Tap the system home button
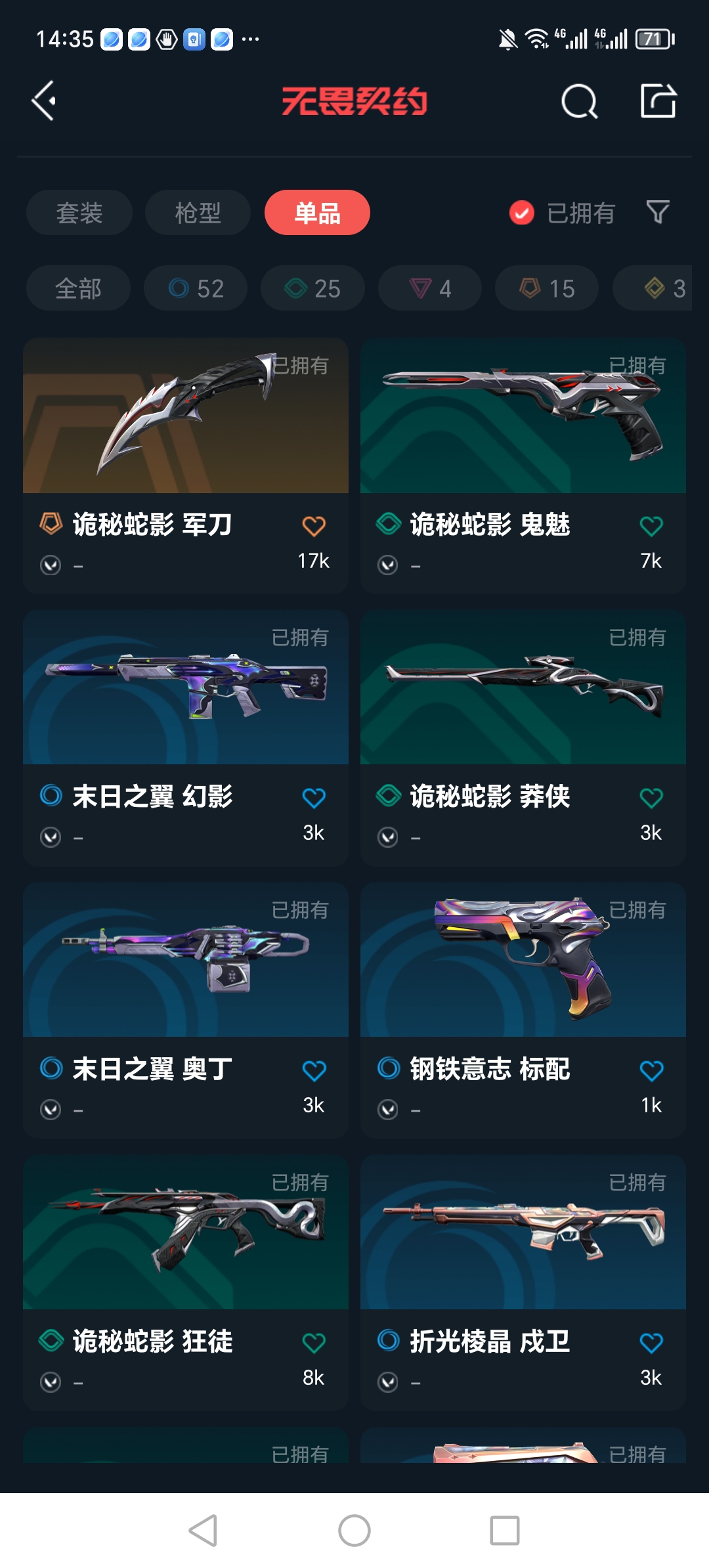The image size is (709, 1568). coord(354,1531)
